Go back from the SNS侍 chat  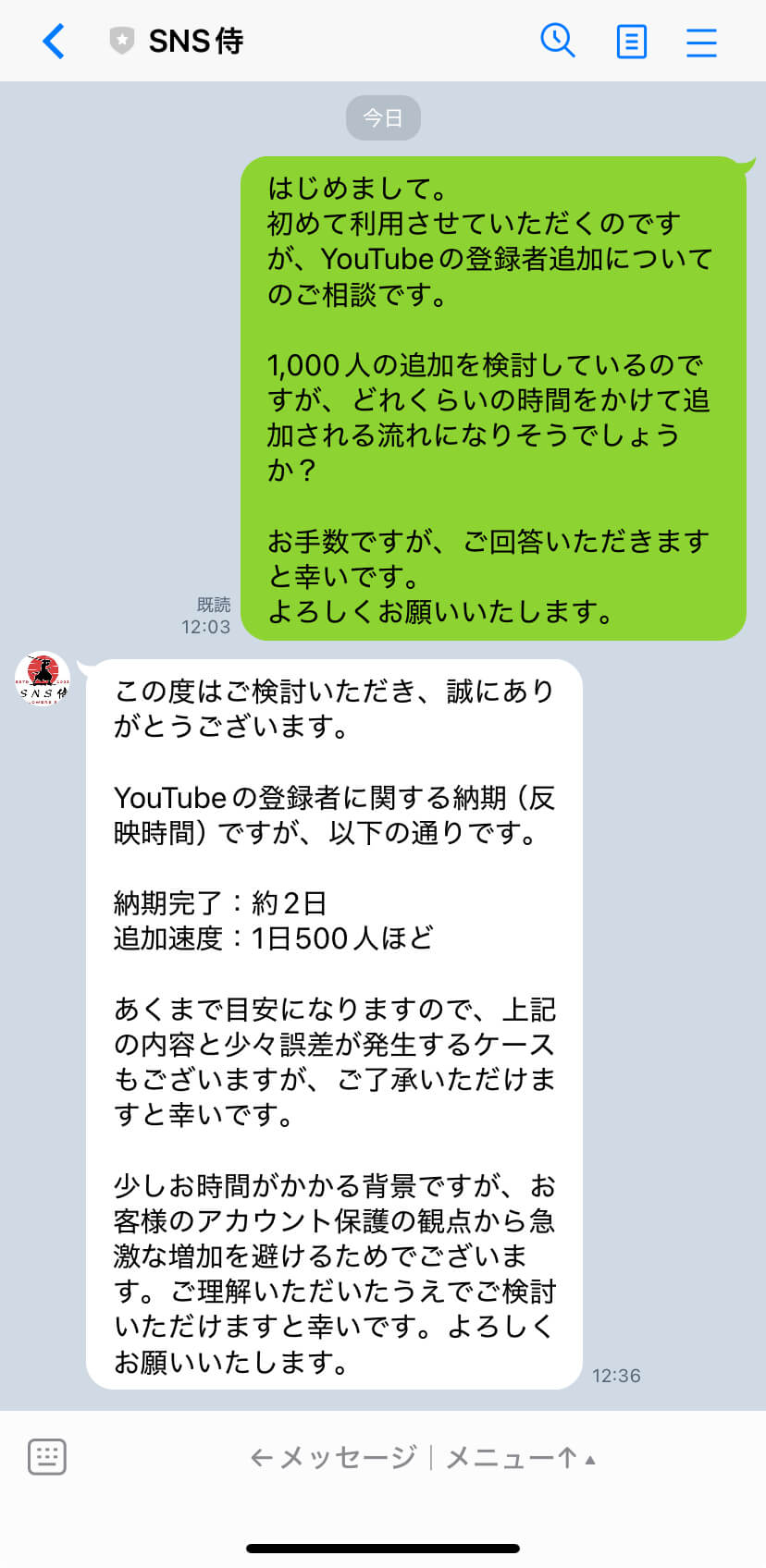(54, 42)
